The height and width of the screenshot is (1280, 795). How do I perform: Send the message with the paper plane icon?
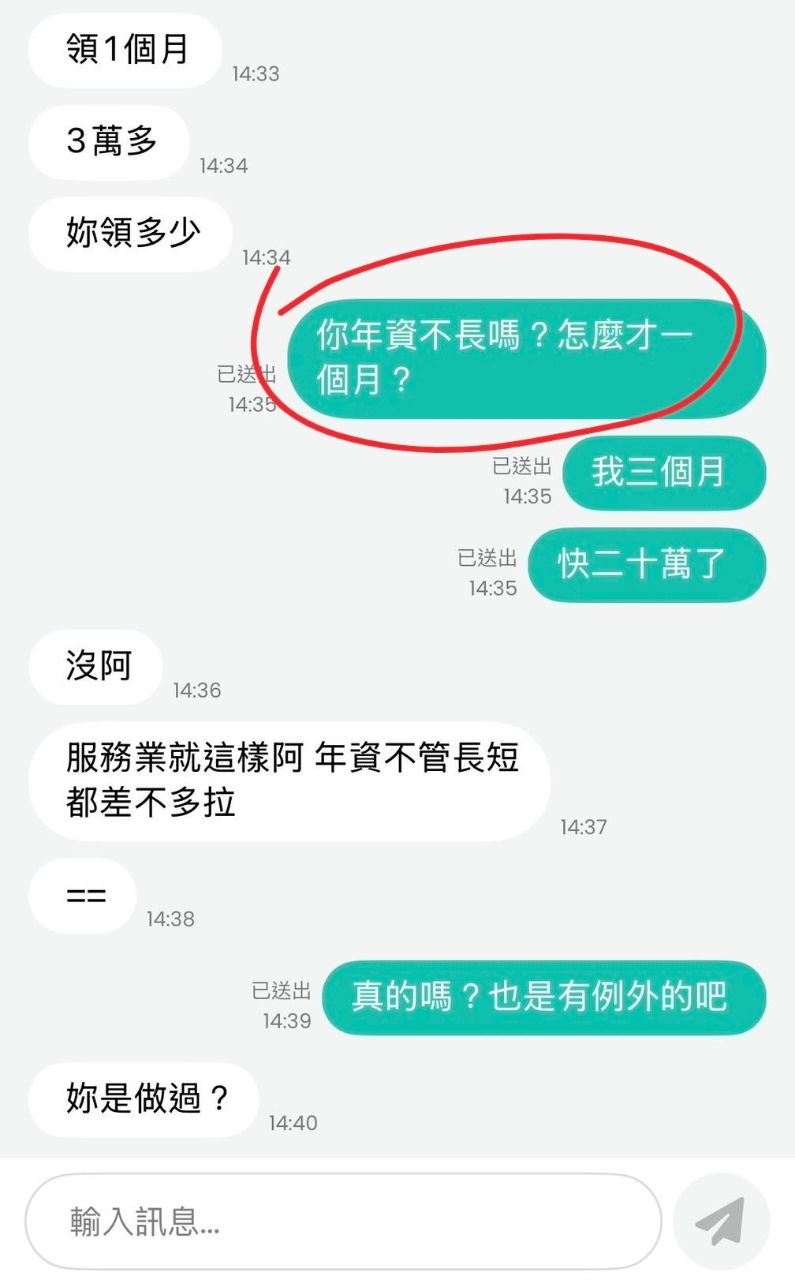tap(721, 1221)
